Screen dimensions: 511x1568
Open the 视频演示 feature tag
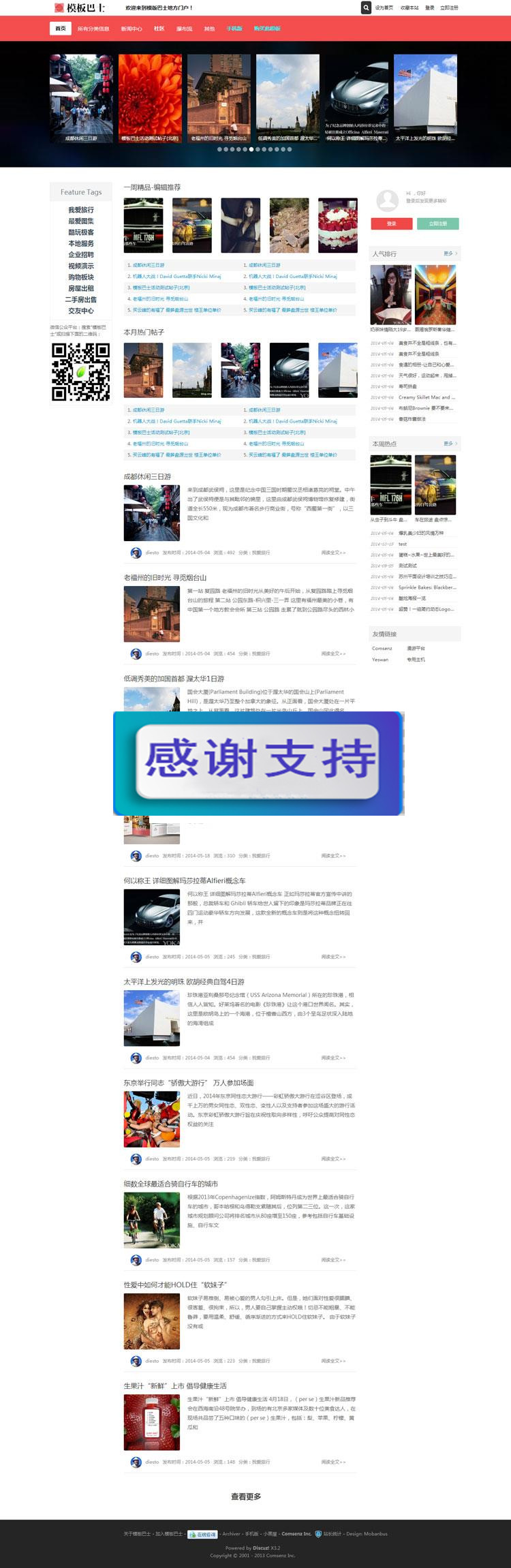click(x=81, y=266)
